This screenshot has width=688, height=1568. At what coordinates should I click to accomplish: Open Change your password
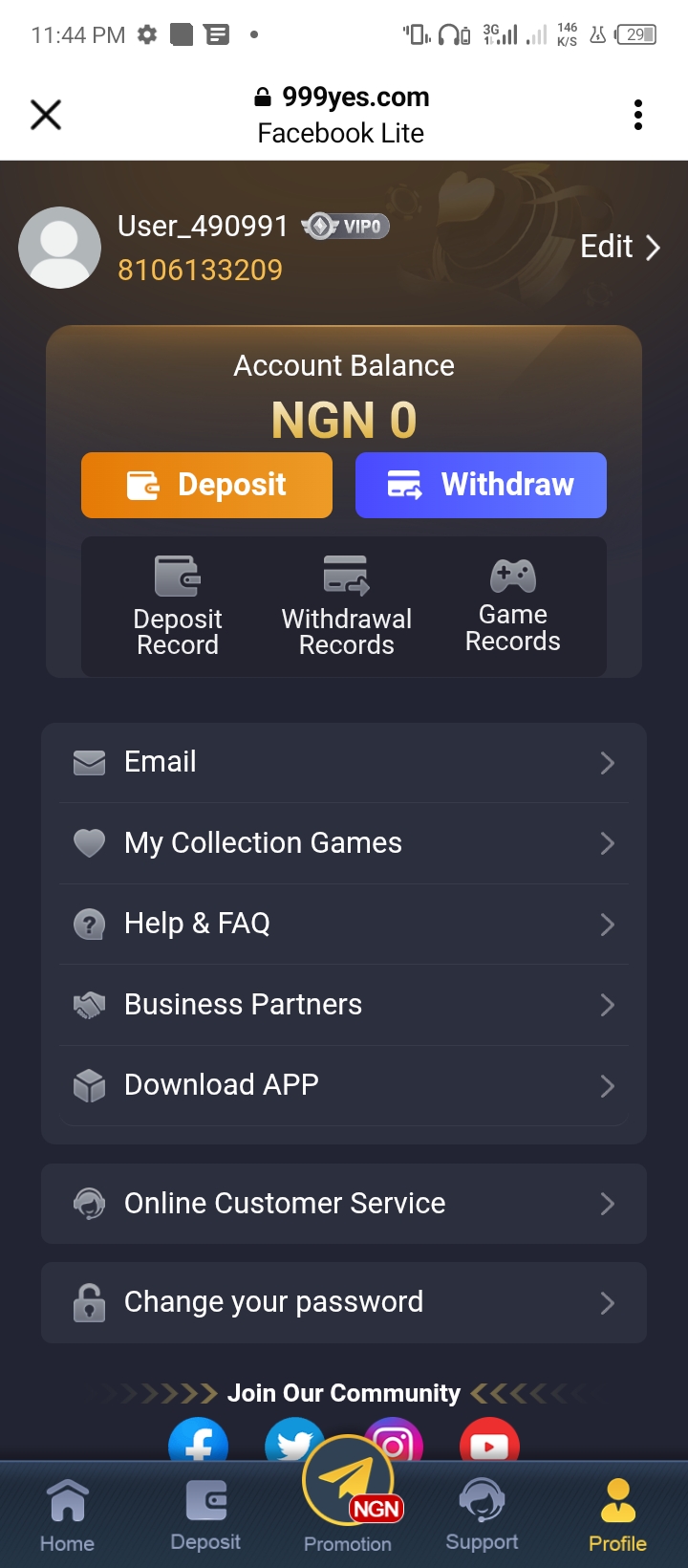[344, 1302]
